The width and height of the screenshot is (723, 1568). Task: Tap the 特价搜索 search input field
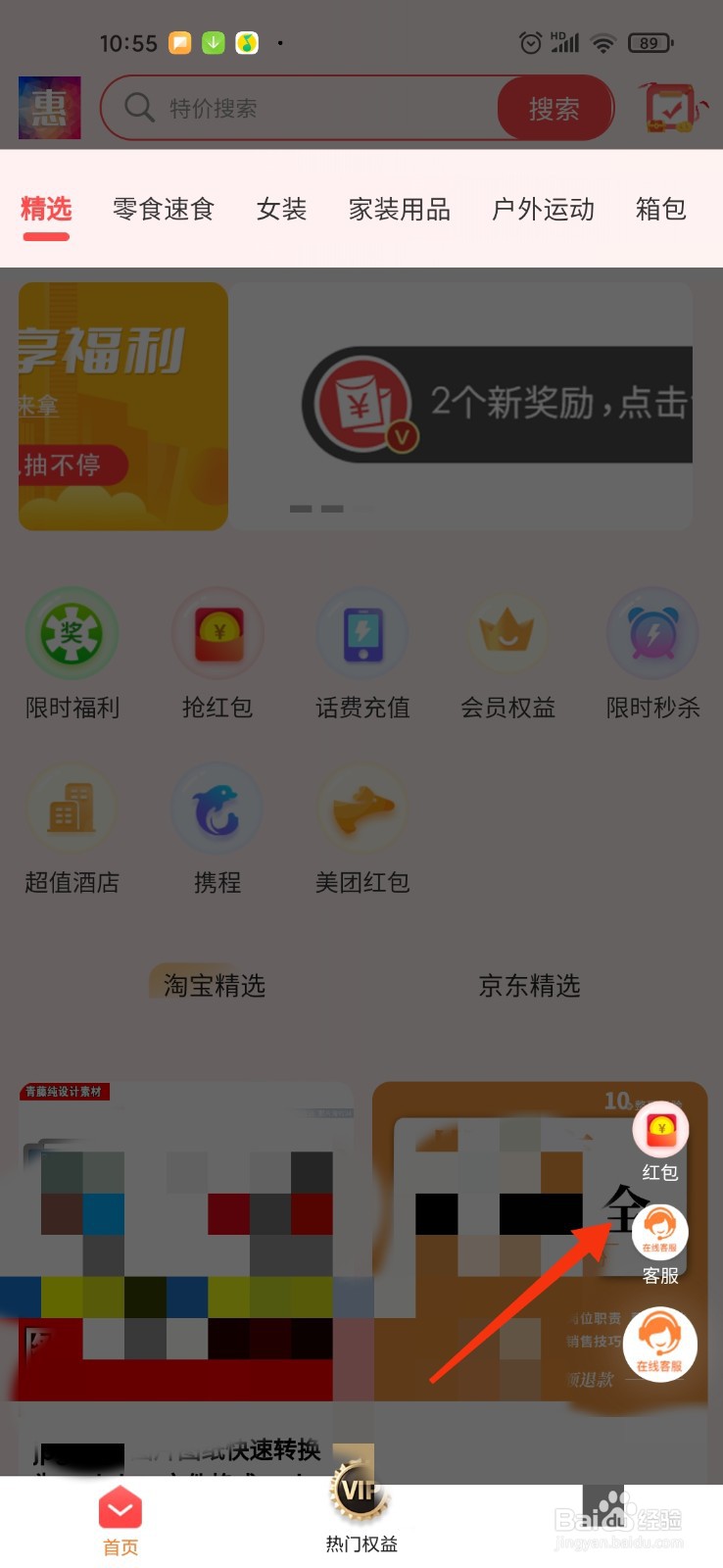294,108
